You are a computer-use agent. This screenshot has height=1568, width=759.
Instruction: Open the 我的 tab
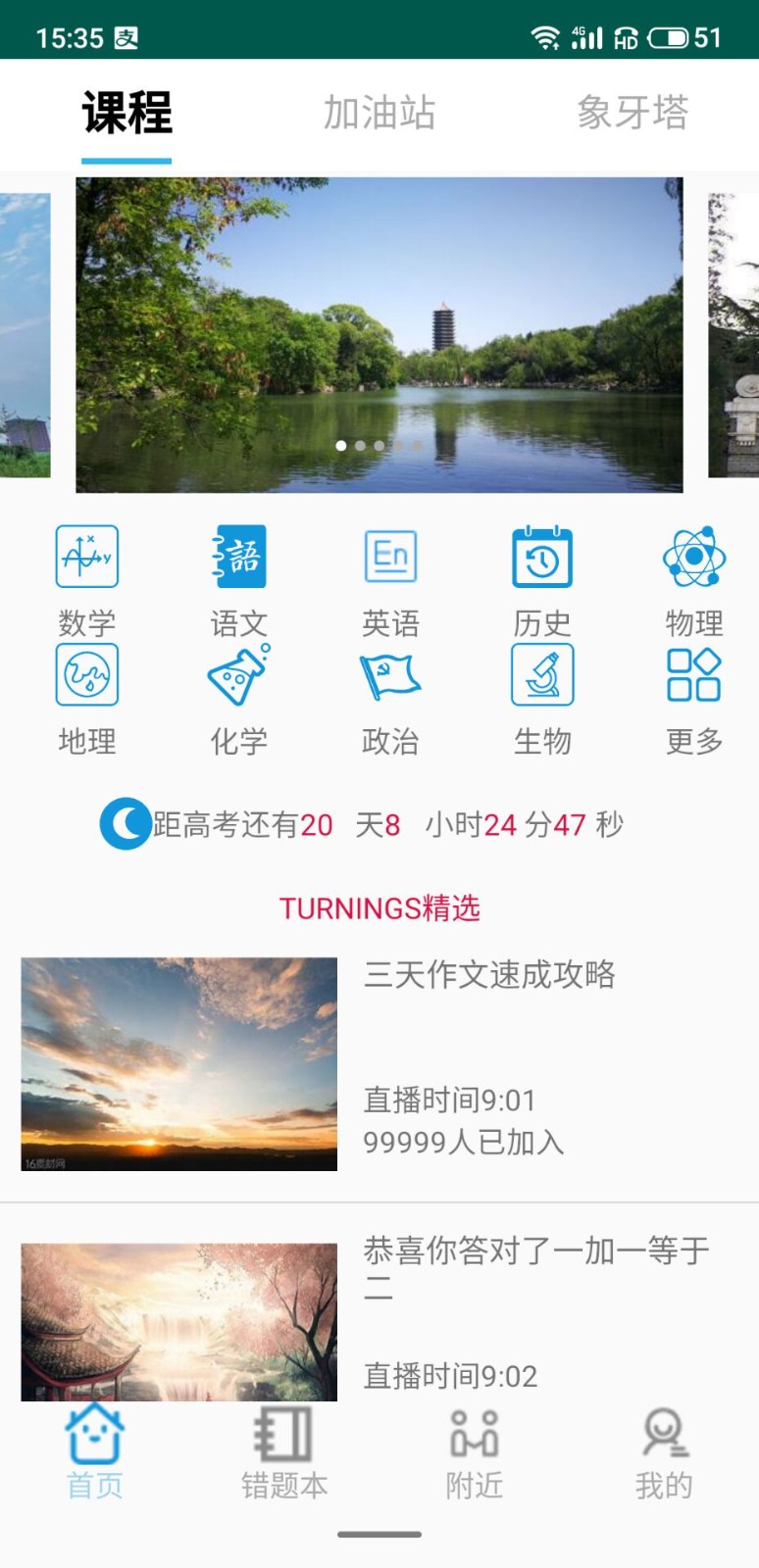(664, 1454)
